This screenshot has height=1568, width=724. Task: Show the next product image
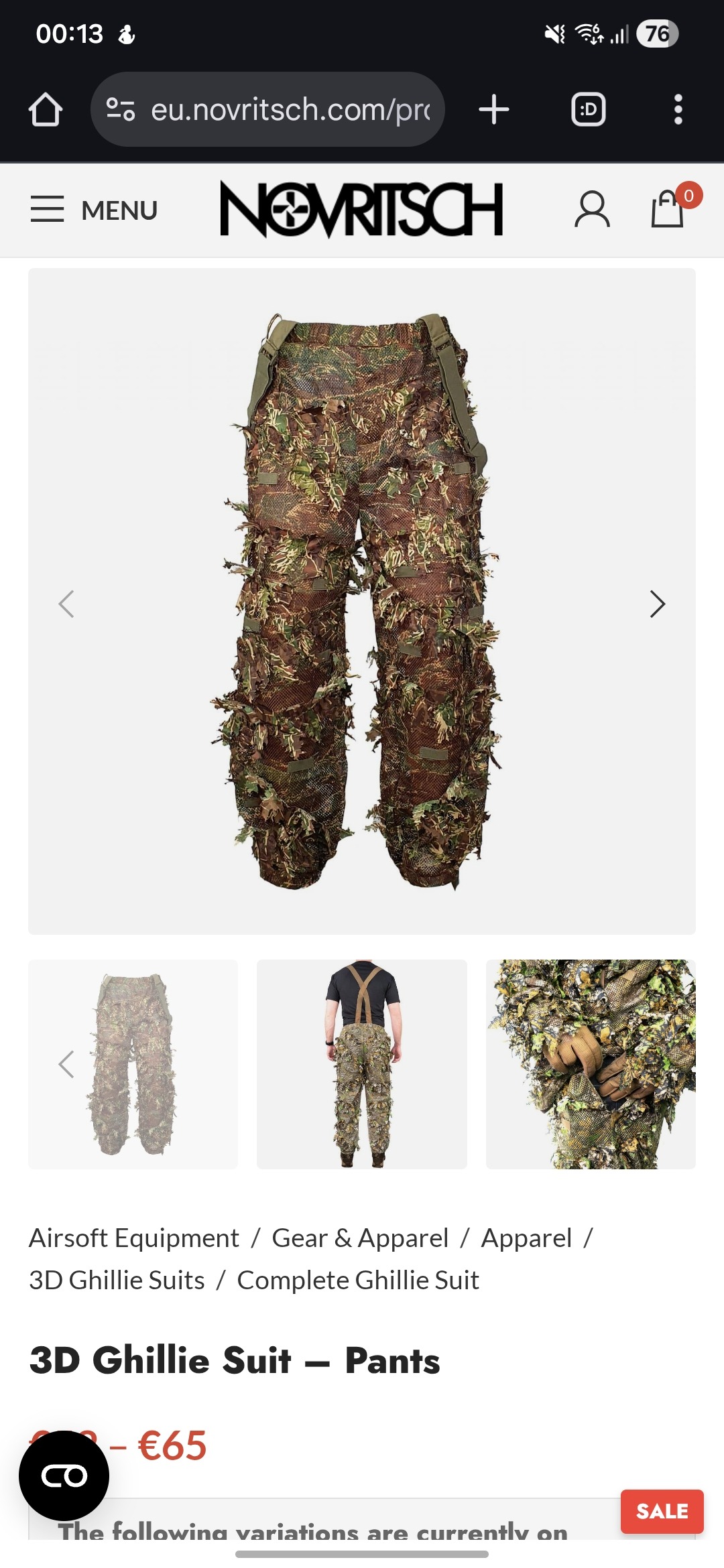click(657, 604)
